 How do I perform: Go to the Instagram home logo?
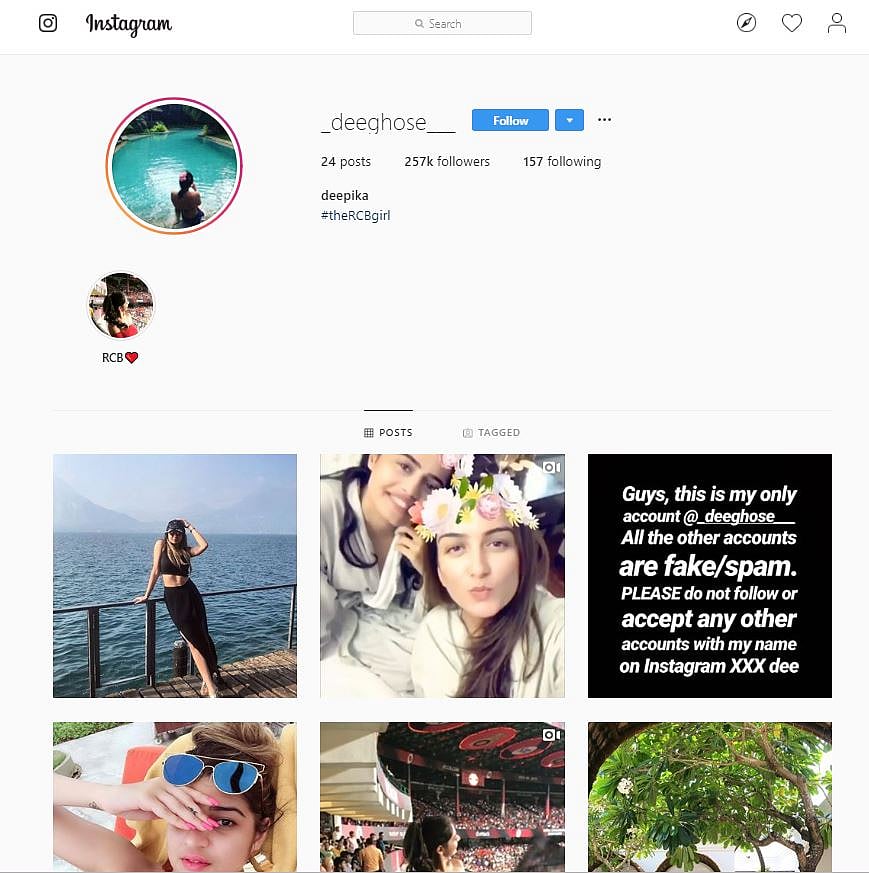click(x=128, y=24)
